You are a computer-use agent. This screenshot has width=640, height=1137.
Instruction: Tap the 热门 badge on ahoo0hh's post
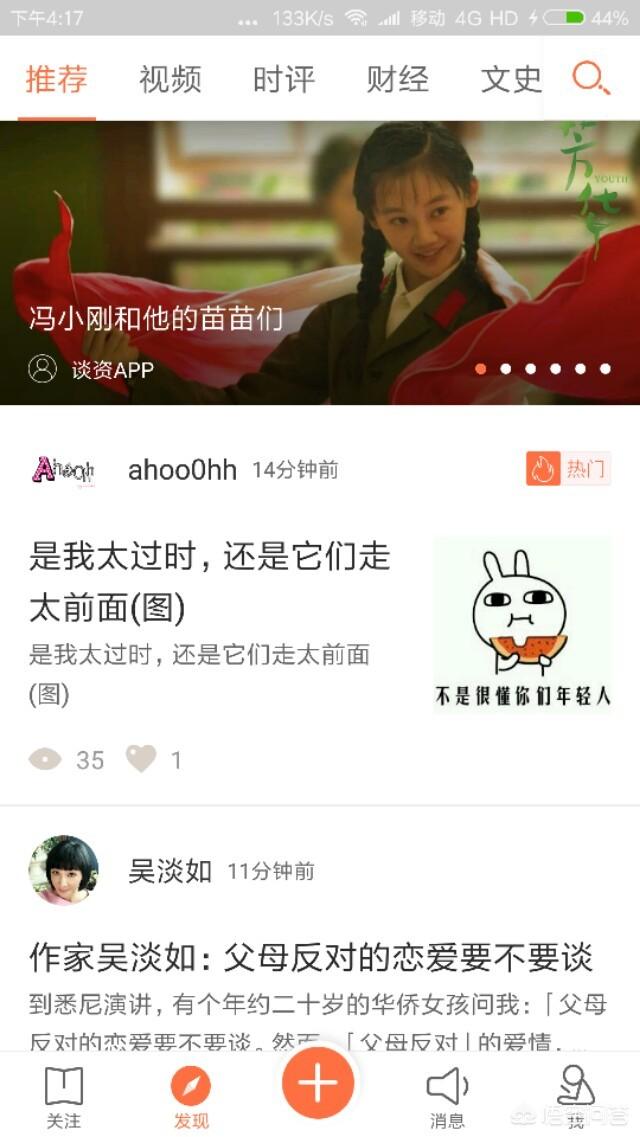568,469
